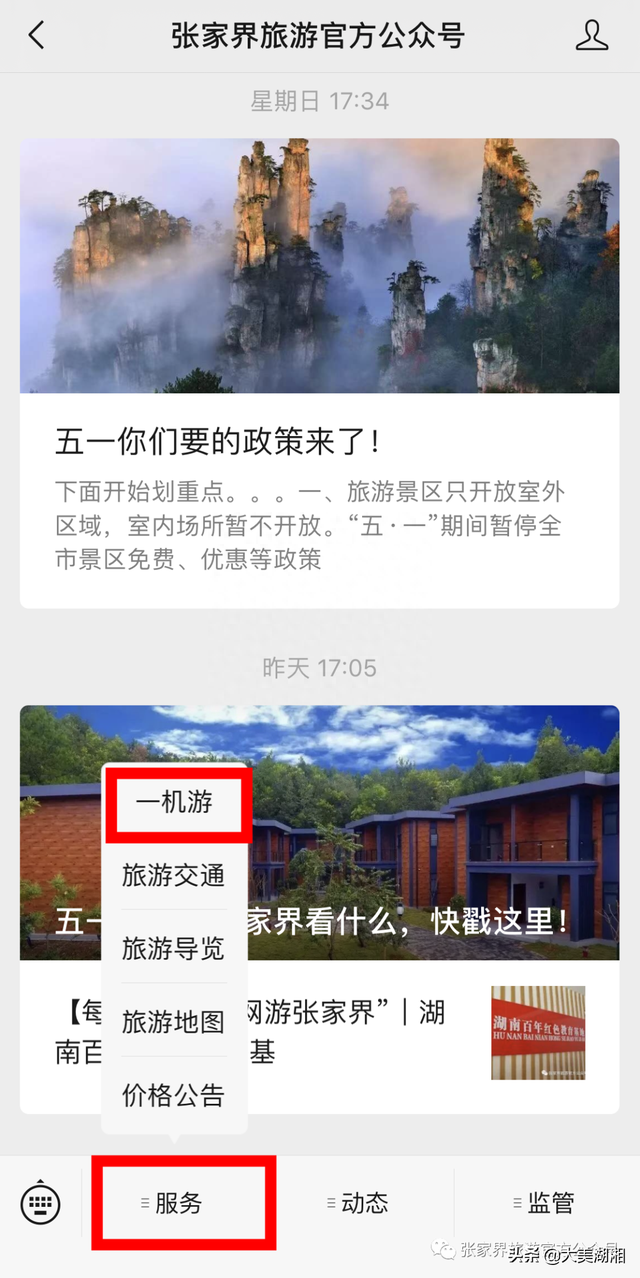Tap the 服务 bottom menu
The image size is (640, 1278).
tap(181, 1203)
